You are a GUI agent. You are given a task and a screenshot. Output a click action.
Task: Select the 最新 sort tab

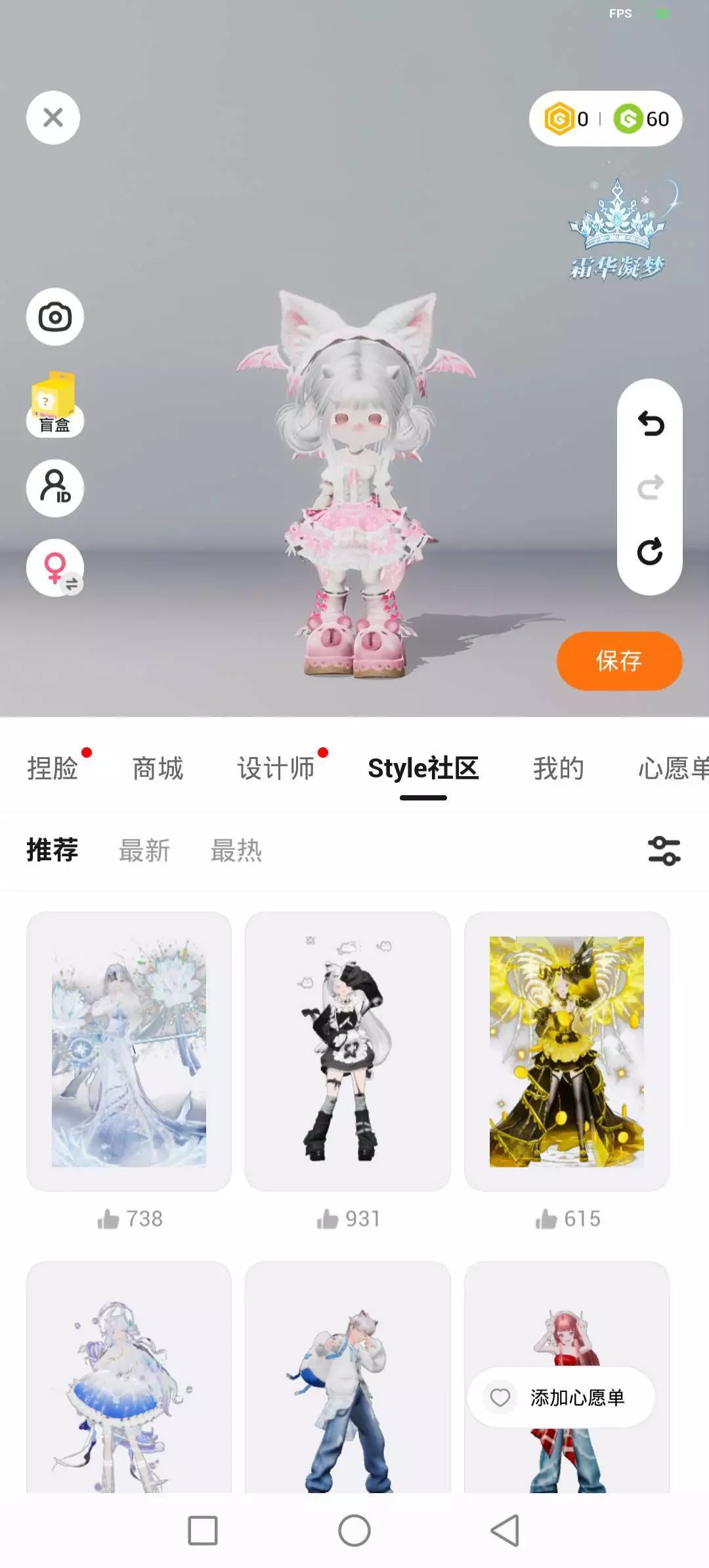point(144,850)
